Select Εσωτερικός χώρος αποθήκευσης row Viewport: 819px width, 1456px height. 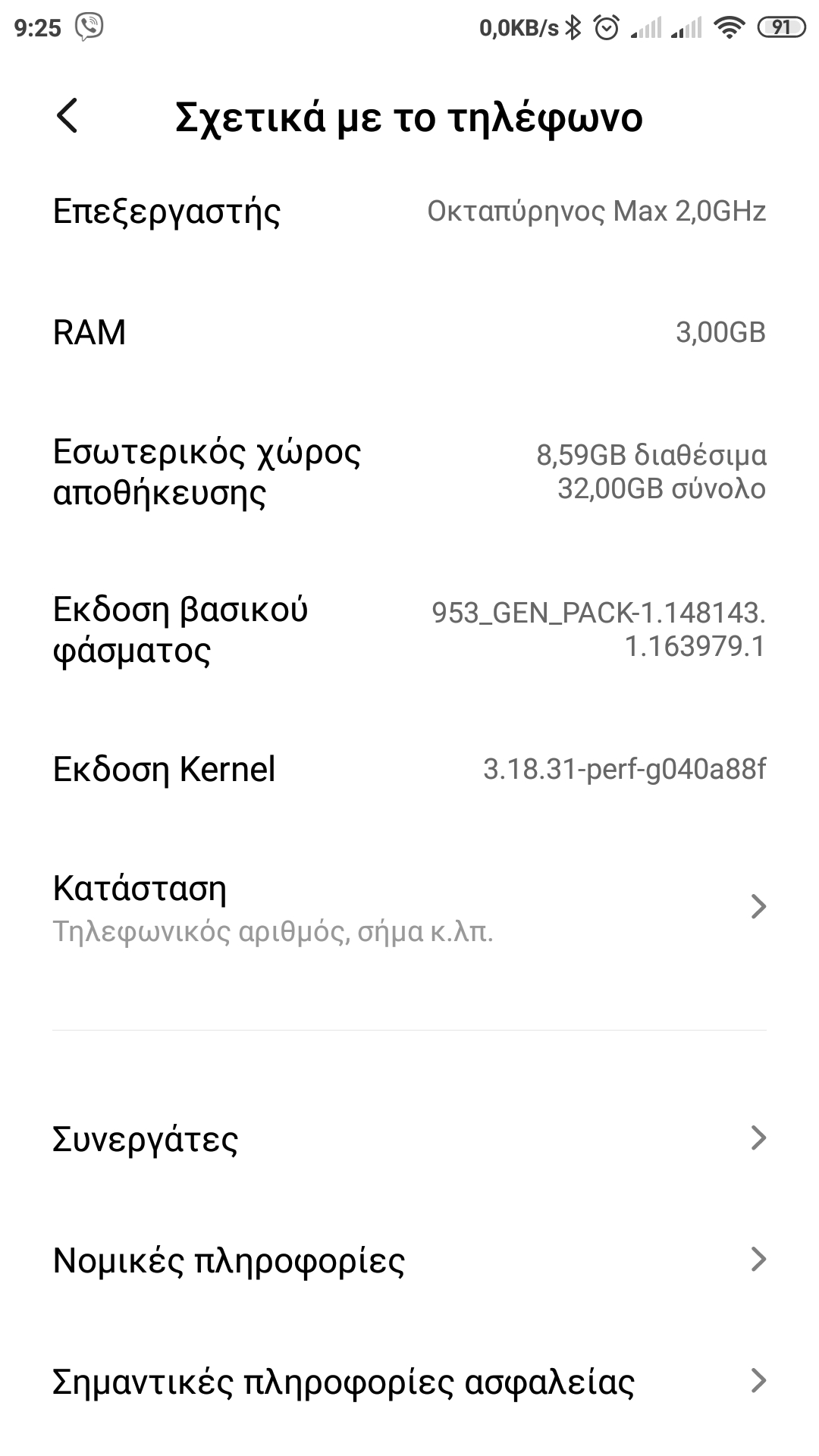coord(409,472)
